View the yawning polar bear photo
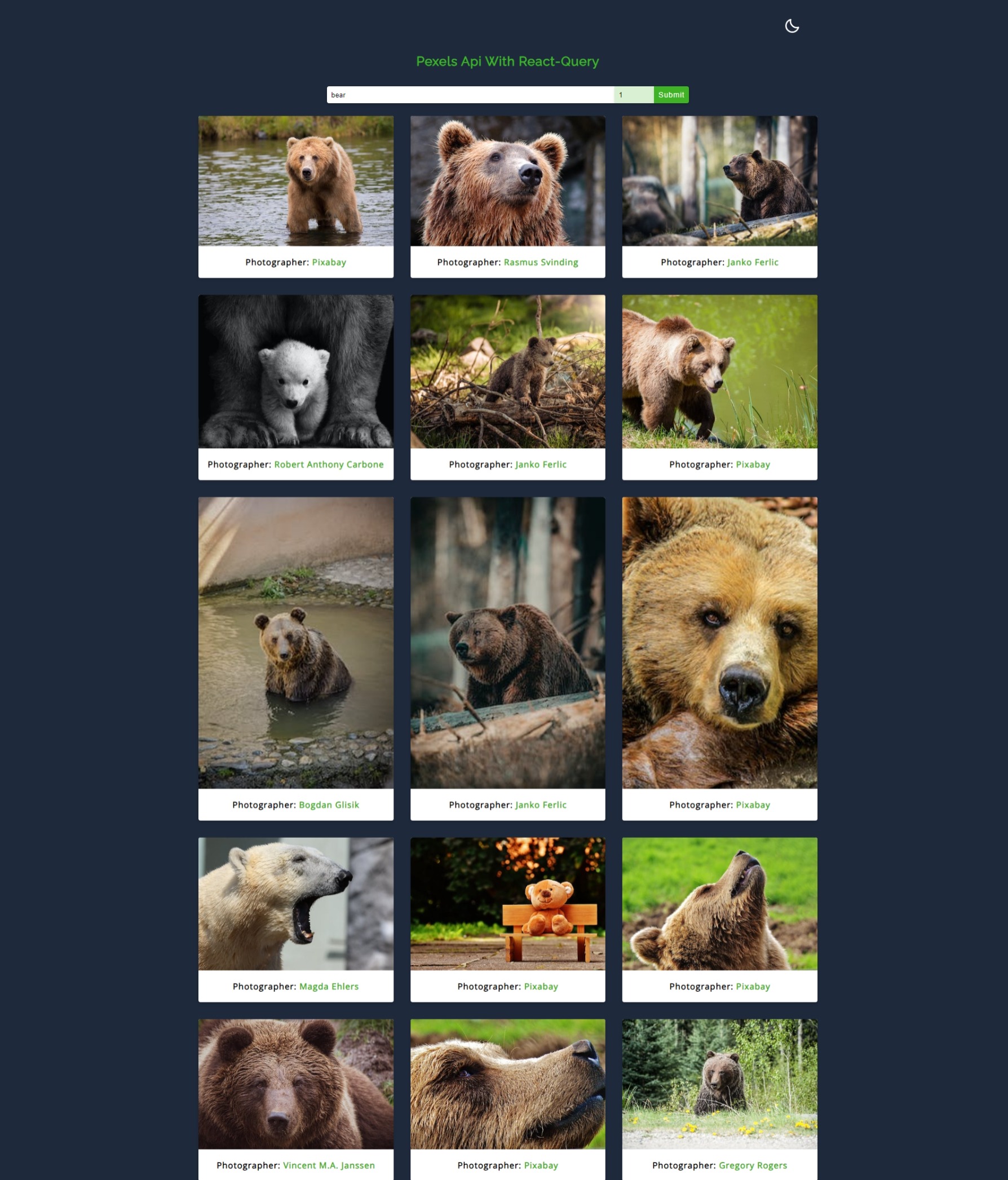This screenshot has width=1008, height=1180. point(295,904)
